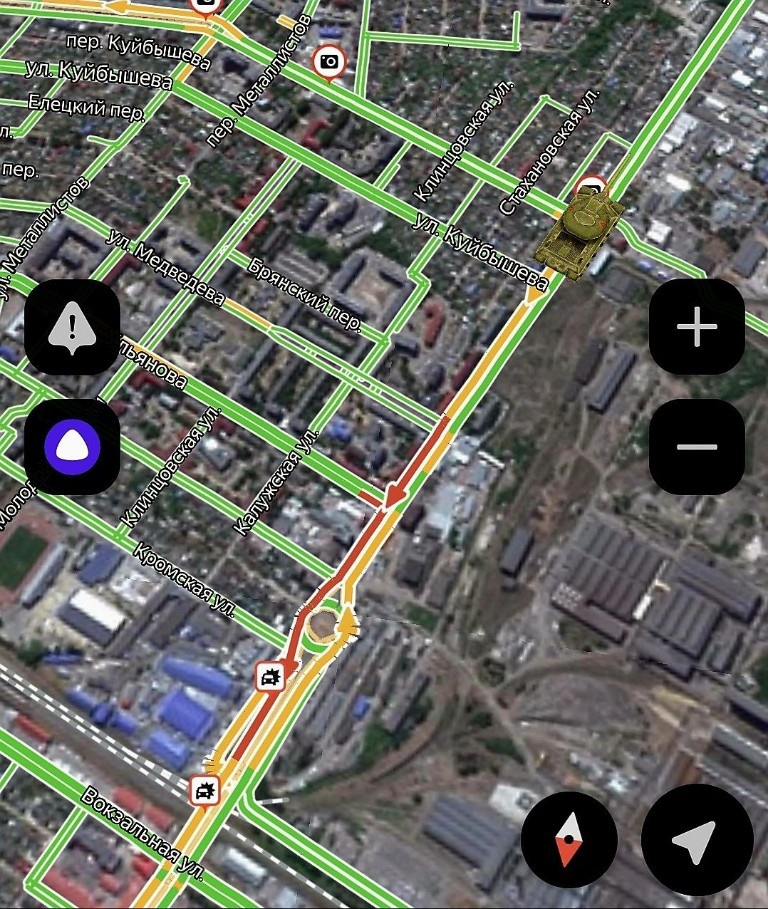Image resolution: width=768 pixels, height=909 pixels.
Task: Open the accident marker beside the roundabout
Action: pos(271,676)
